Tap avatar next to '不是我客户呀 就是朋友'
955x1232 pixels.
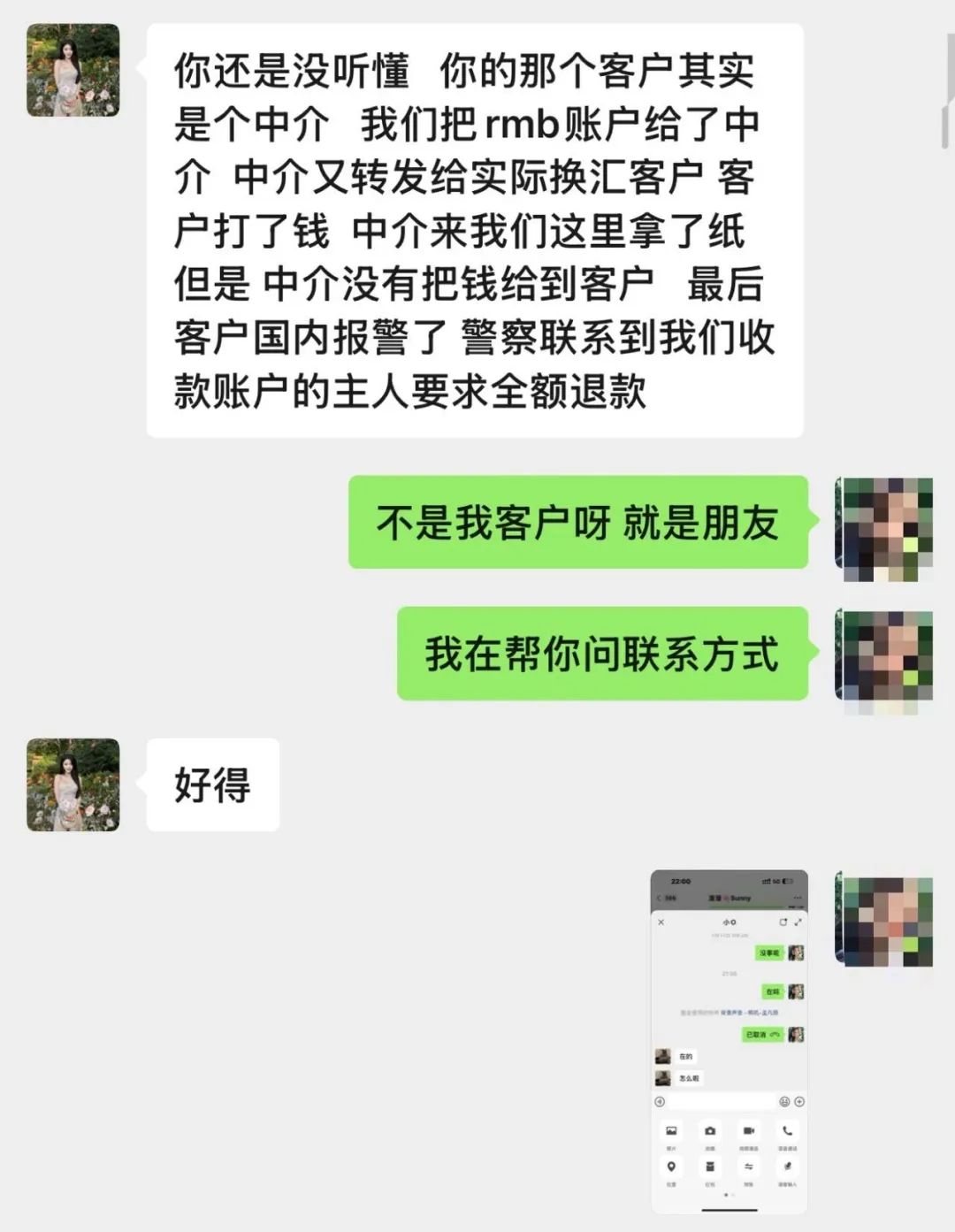pyautogui.click(x=883, y=528)
